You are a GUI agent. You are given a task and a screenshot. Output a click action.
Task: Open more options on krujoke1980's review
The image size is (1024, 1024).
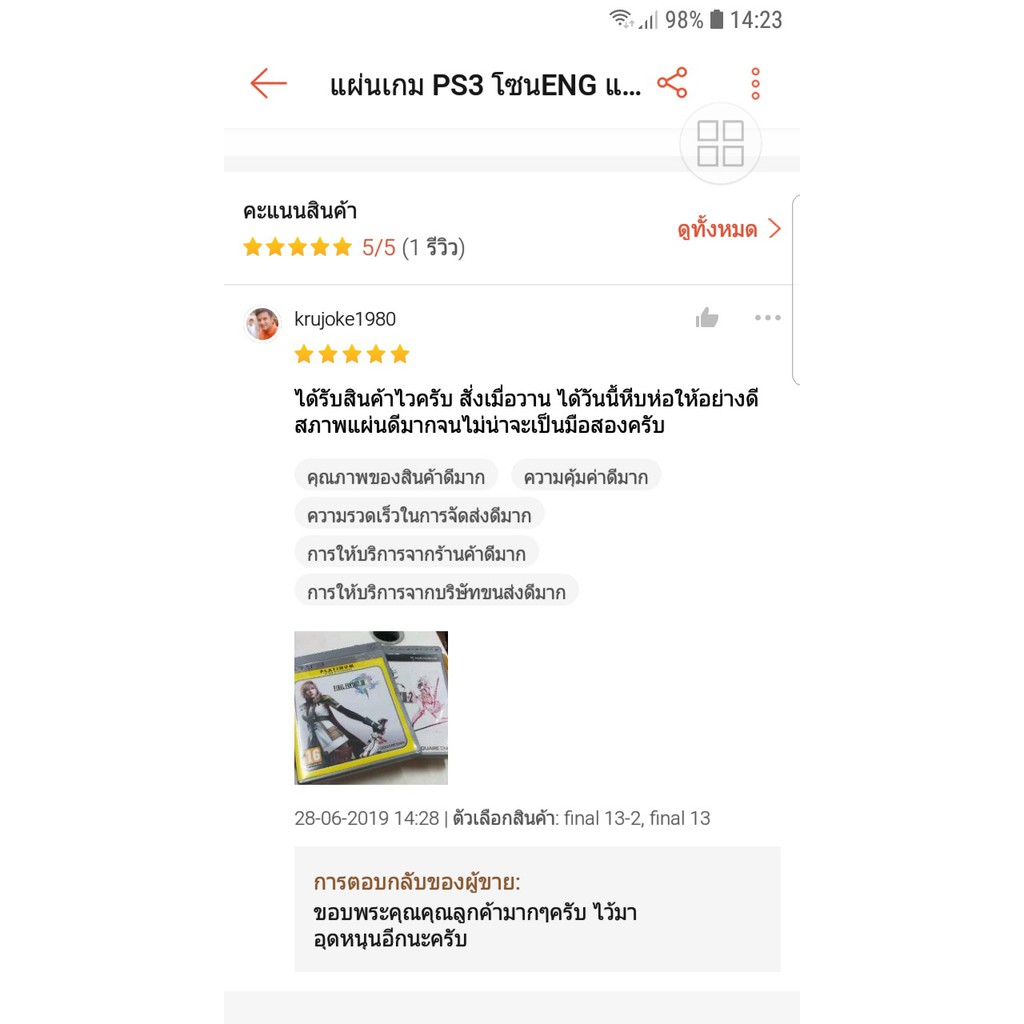pyautogui.click(x=767, y=318)
